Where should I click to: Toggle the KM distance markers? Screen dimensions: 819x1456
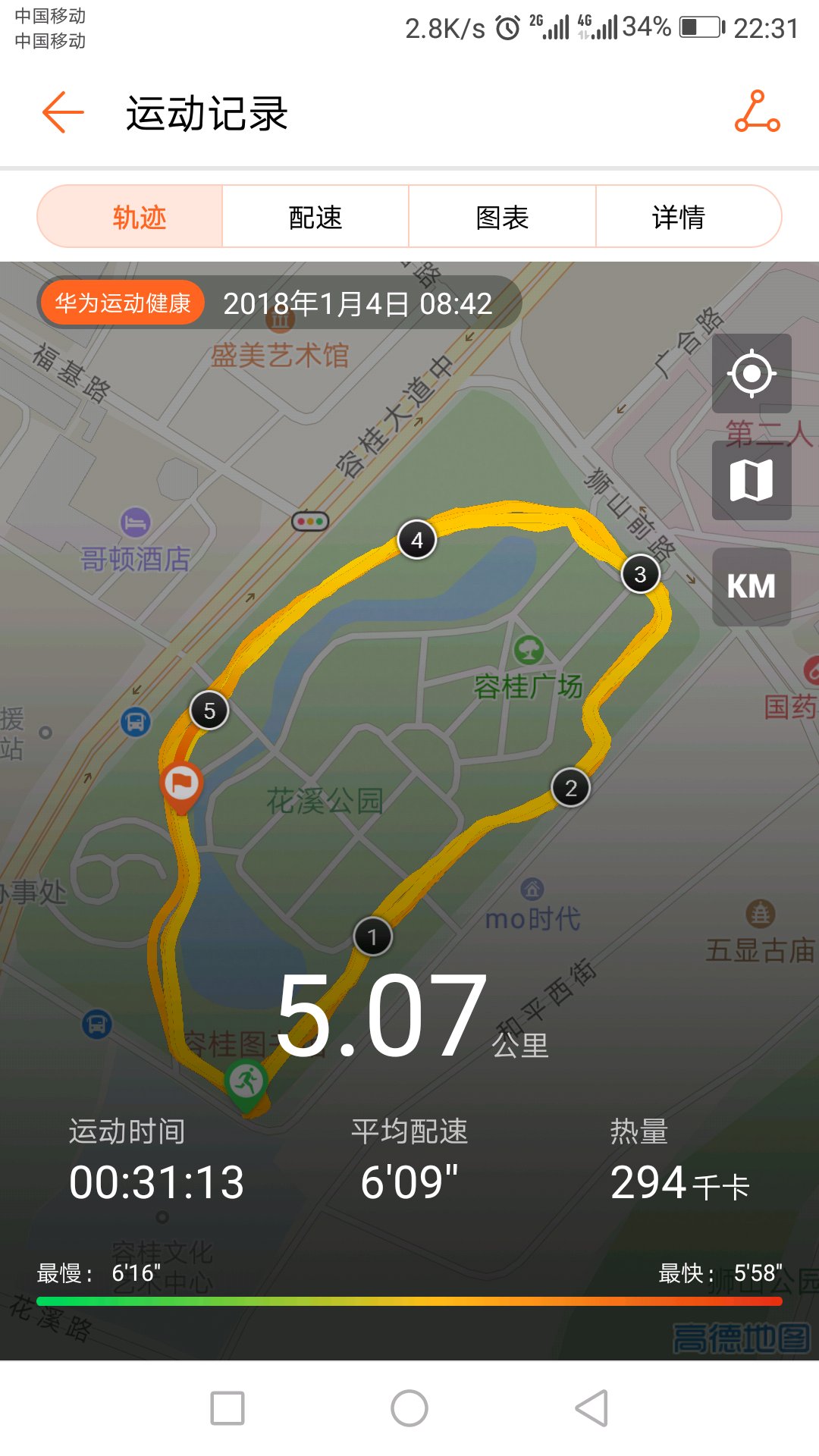click(x=752, y=587)
